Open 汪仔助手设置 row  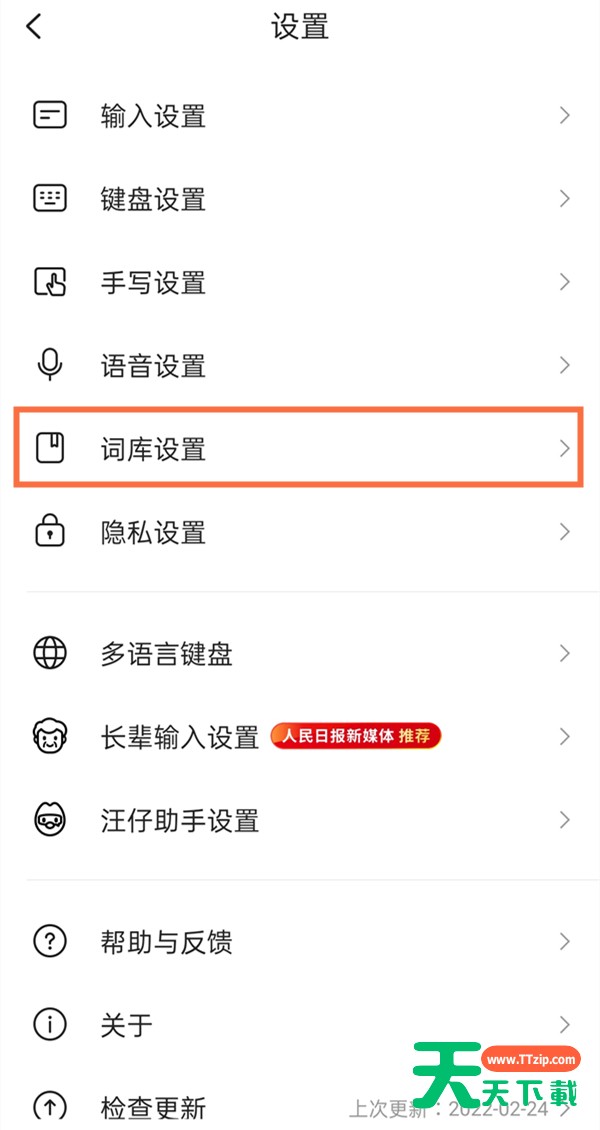click(300, 820)
